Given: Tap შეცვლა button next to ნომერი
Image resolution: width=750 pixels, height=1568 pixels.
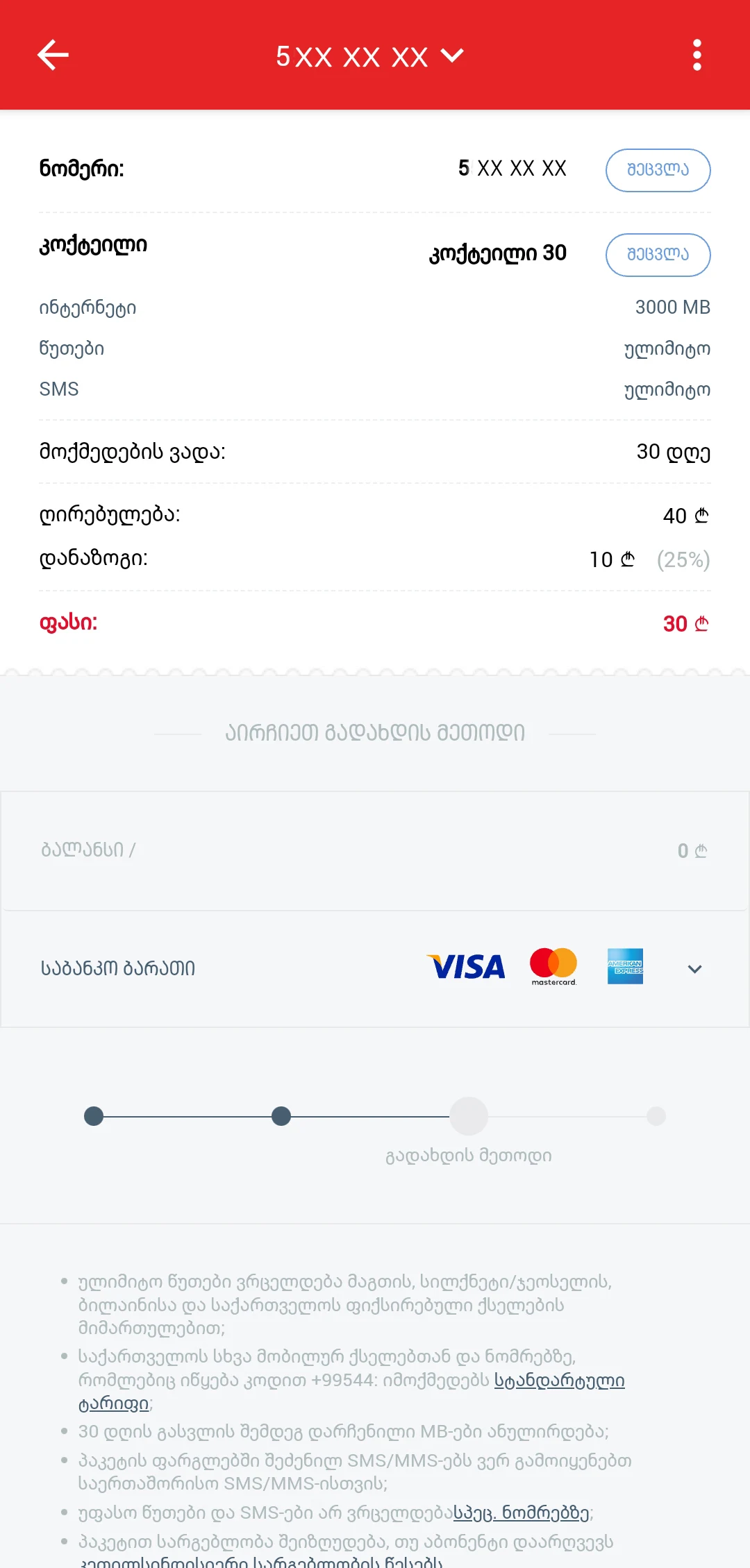Looking at the screenshot, I should [x=658, y=170].
